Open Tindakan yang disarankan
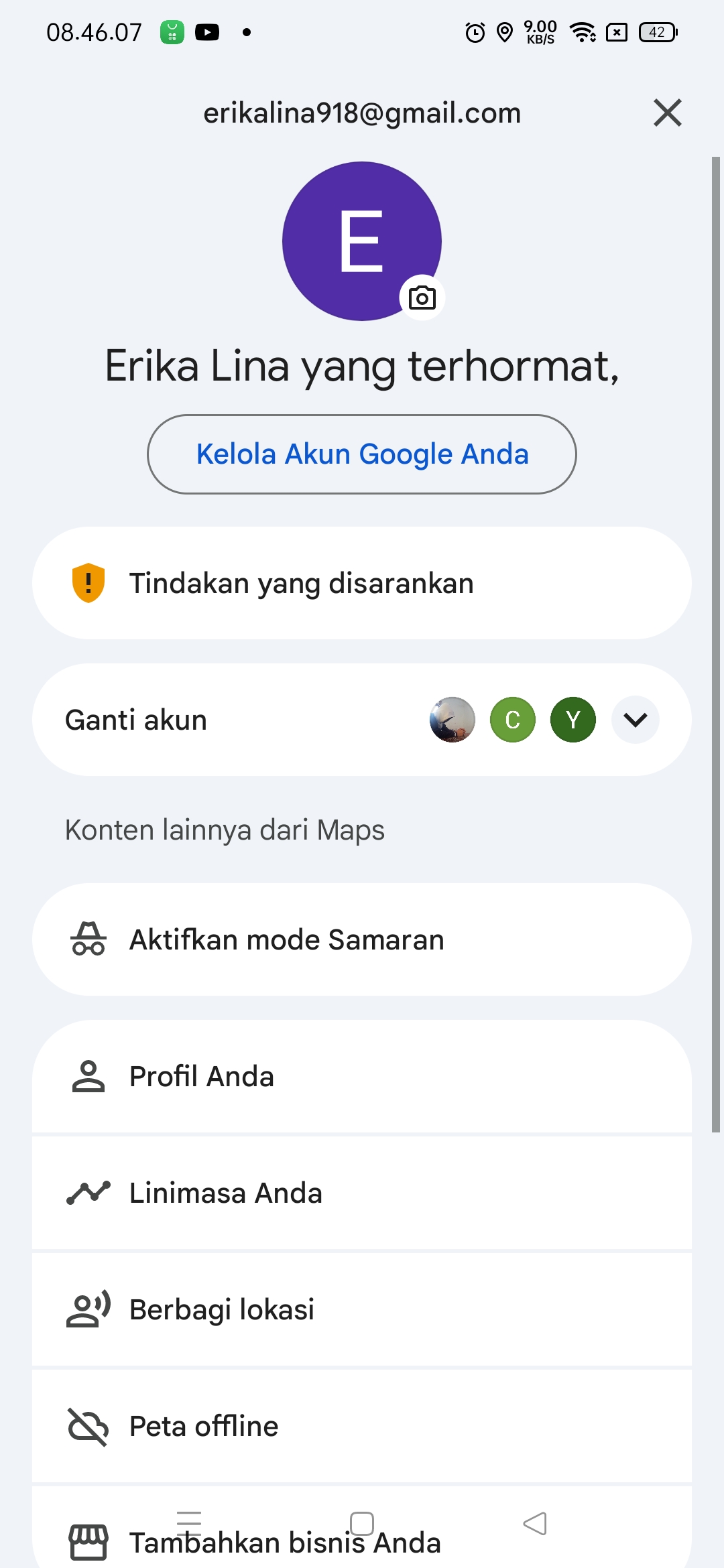 [362, 583]
